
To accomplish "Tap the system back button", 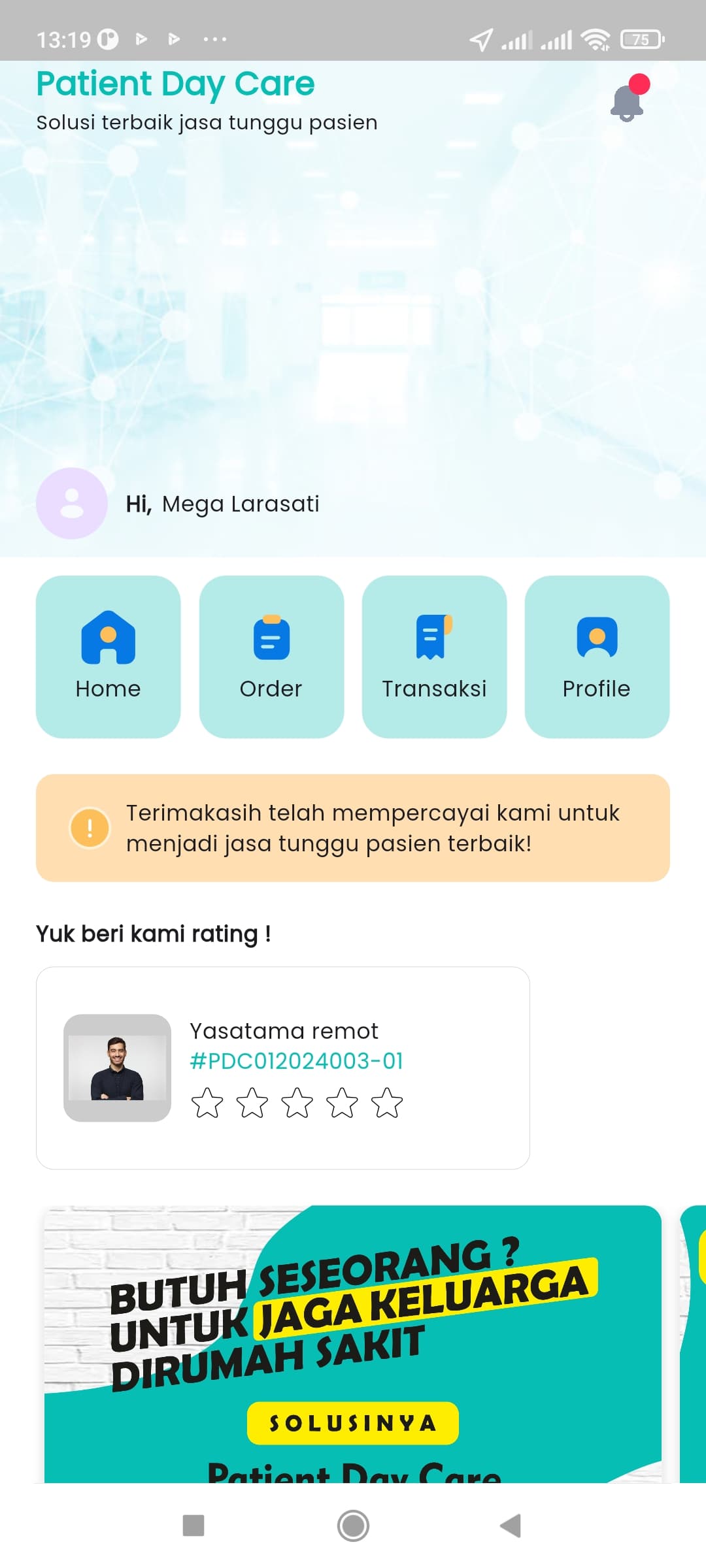I will coord(511,1526).
